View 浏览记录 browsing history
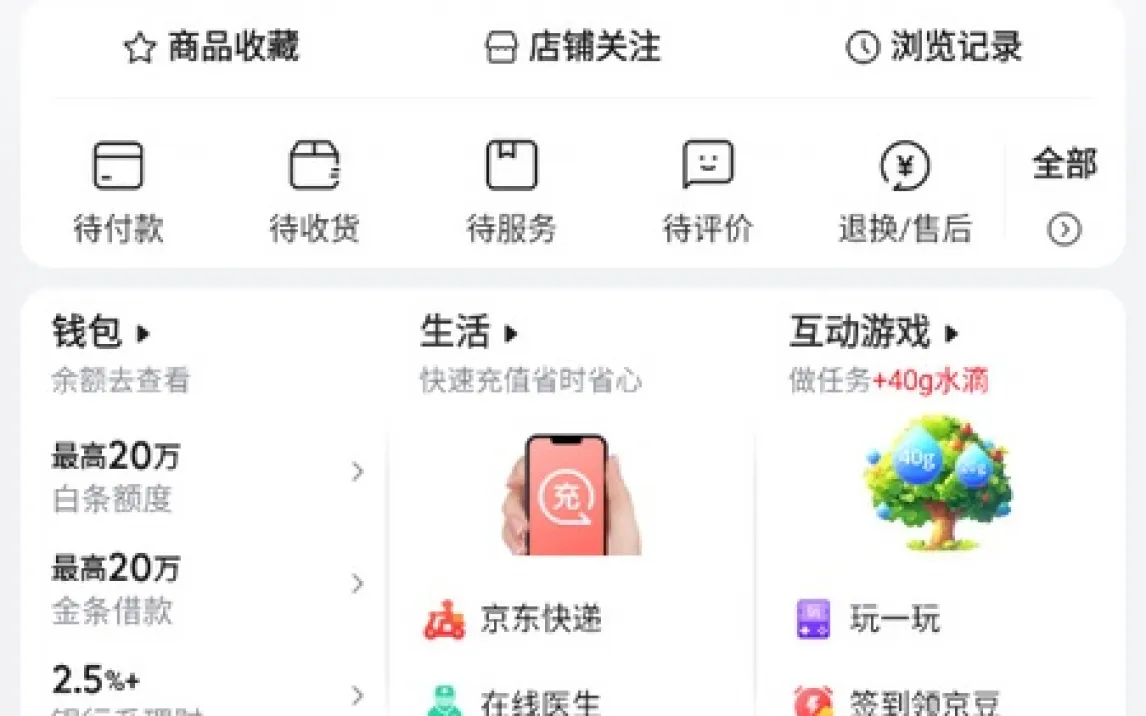The width and height of the screenshot is (1146, 716). pos(934,47)
